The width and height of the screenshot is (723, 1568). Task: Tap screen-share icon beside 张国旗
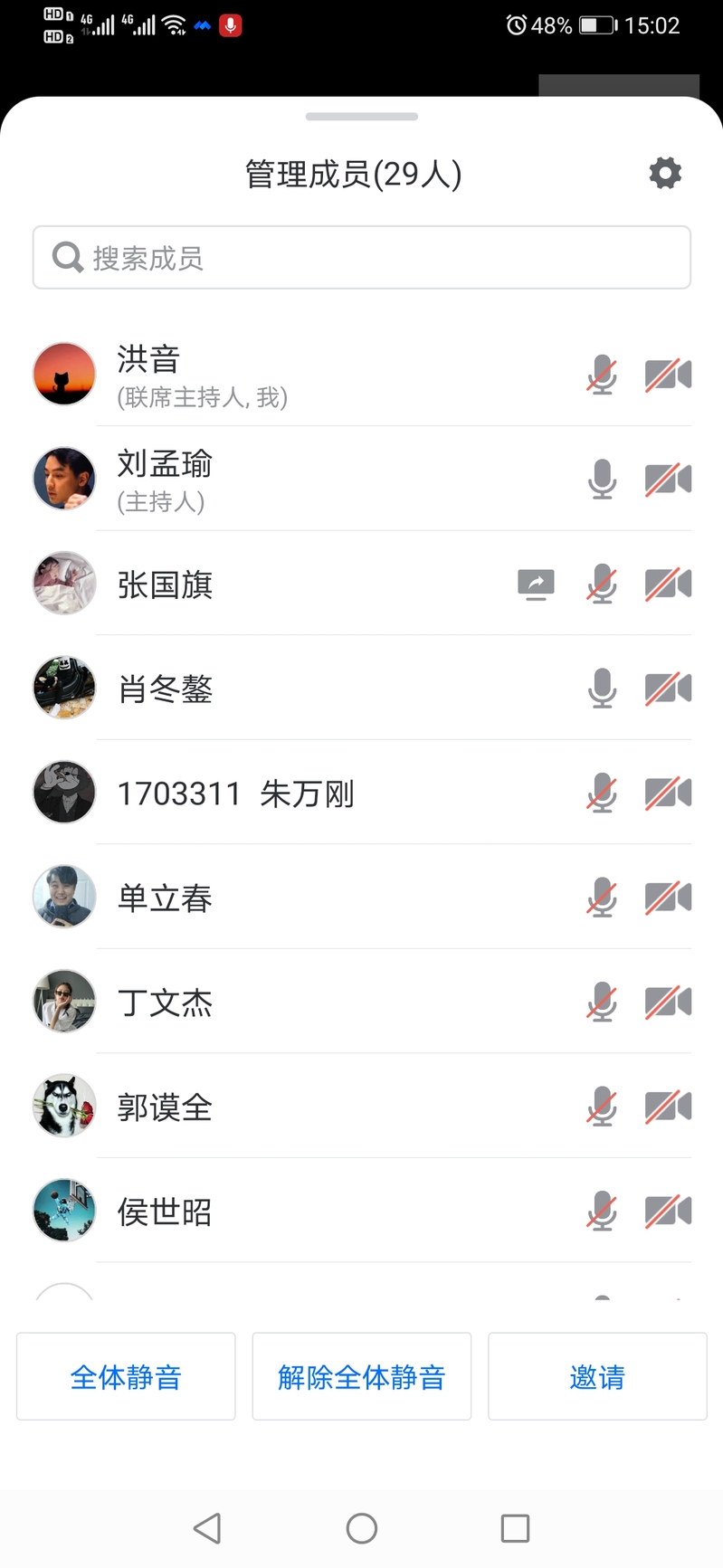(536, 584)
